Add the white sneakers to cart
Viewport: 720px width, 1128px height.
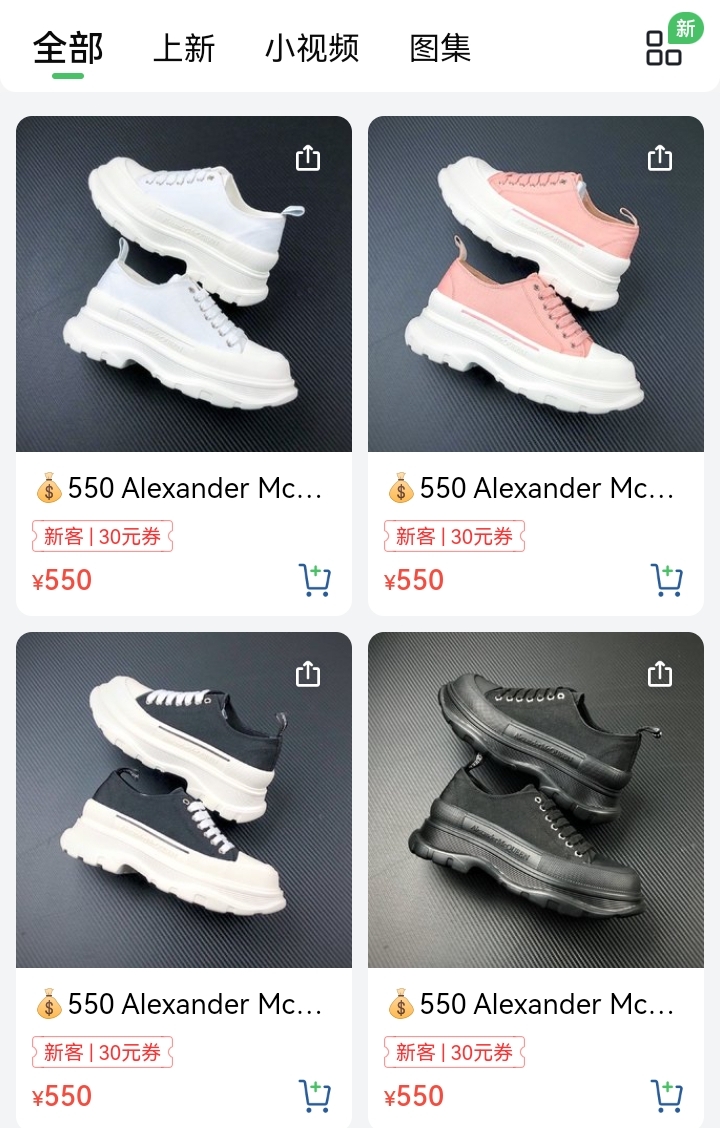tap(316, 580)
